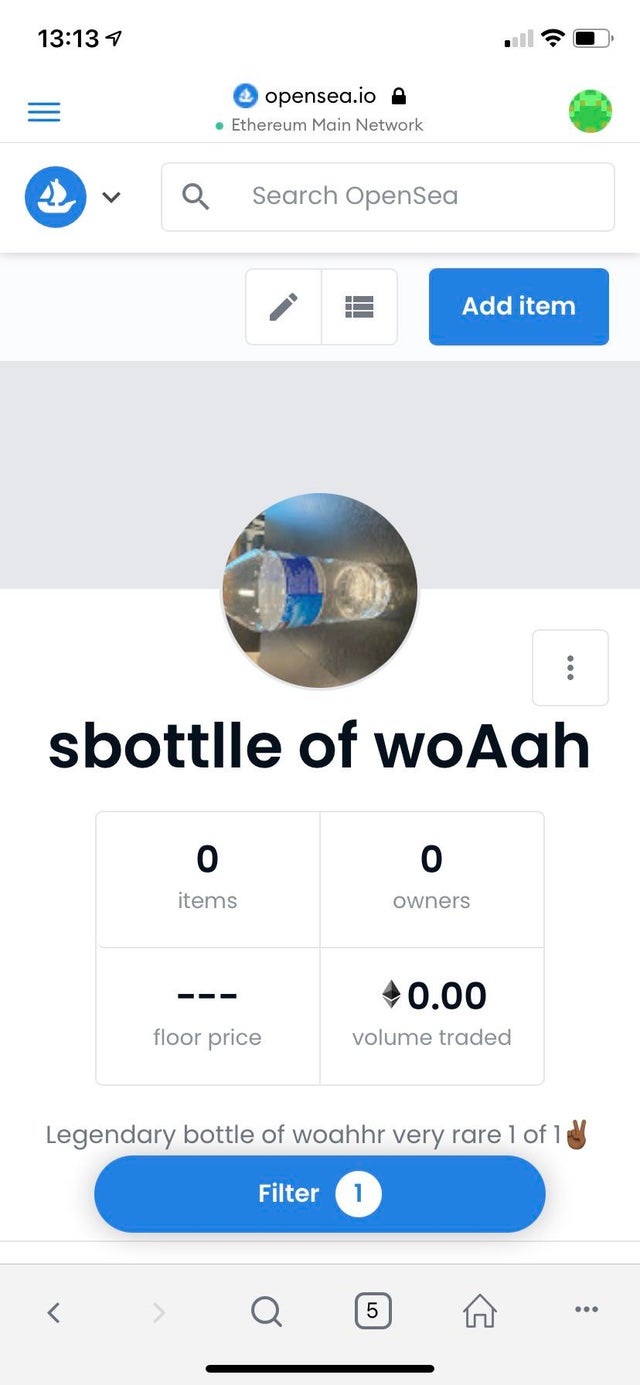Open the browser search icon
The width and height of the screenshot is (640, 1385).
click(x=266, y=1311)
